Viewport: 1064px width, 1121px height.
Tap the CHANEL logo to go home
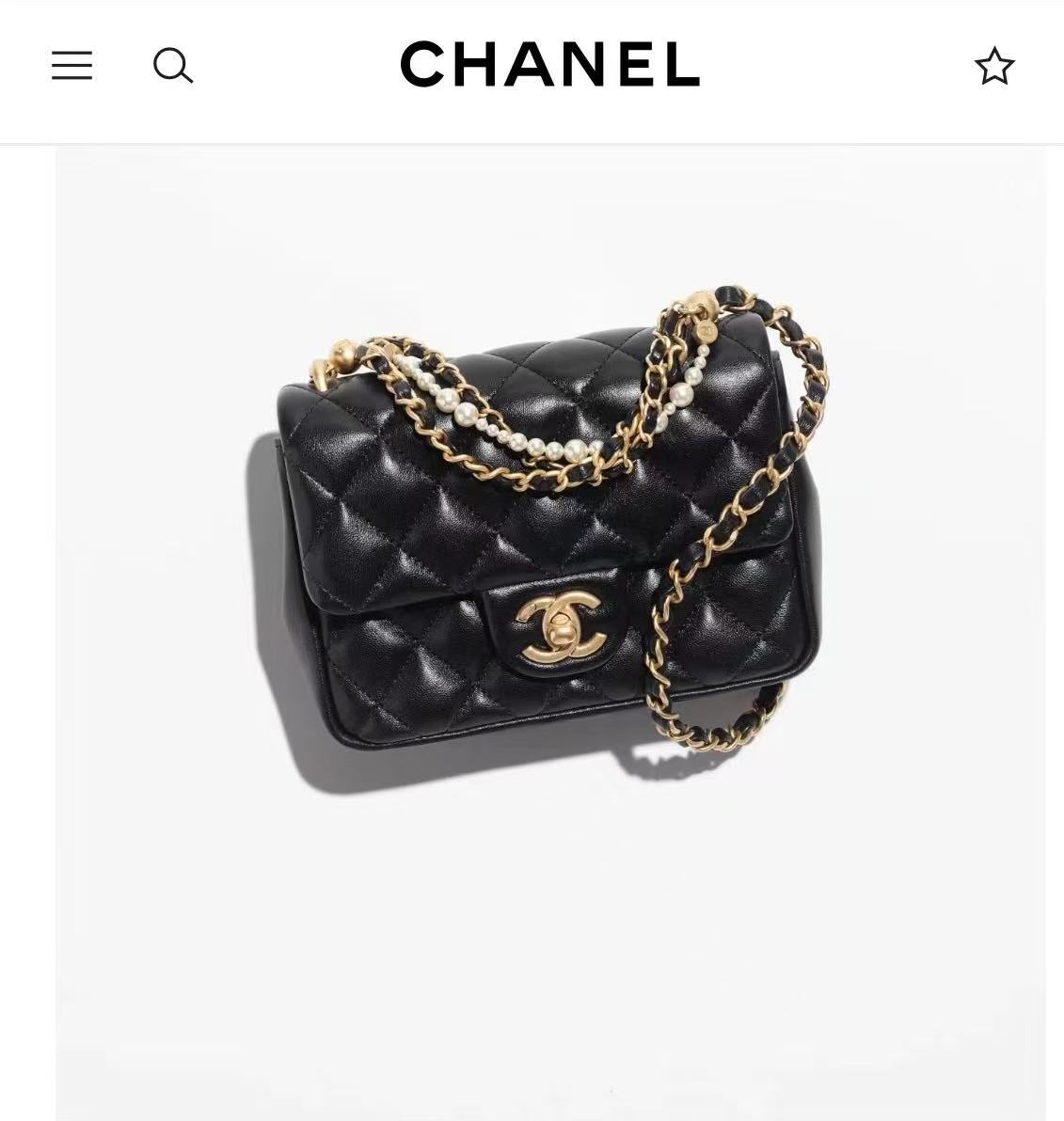(x=549, y=65)
